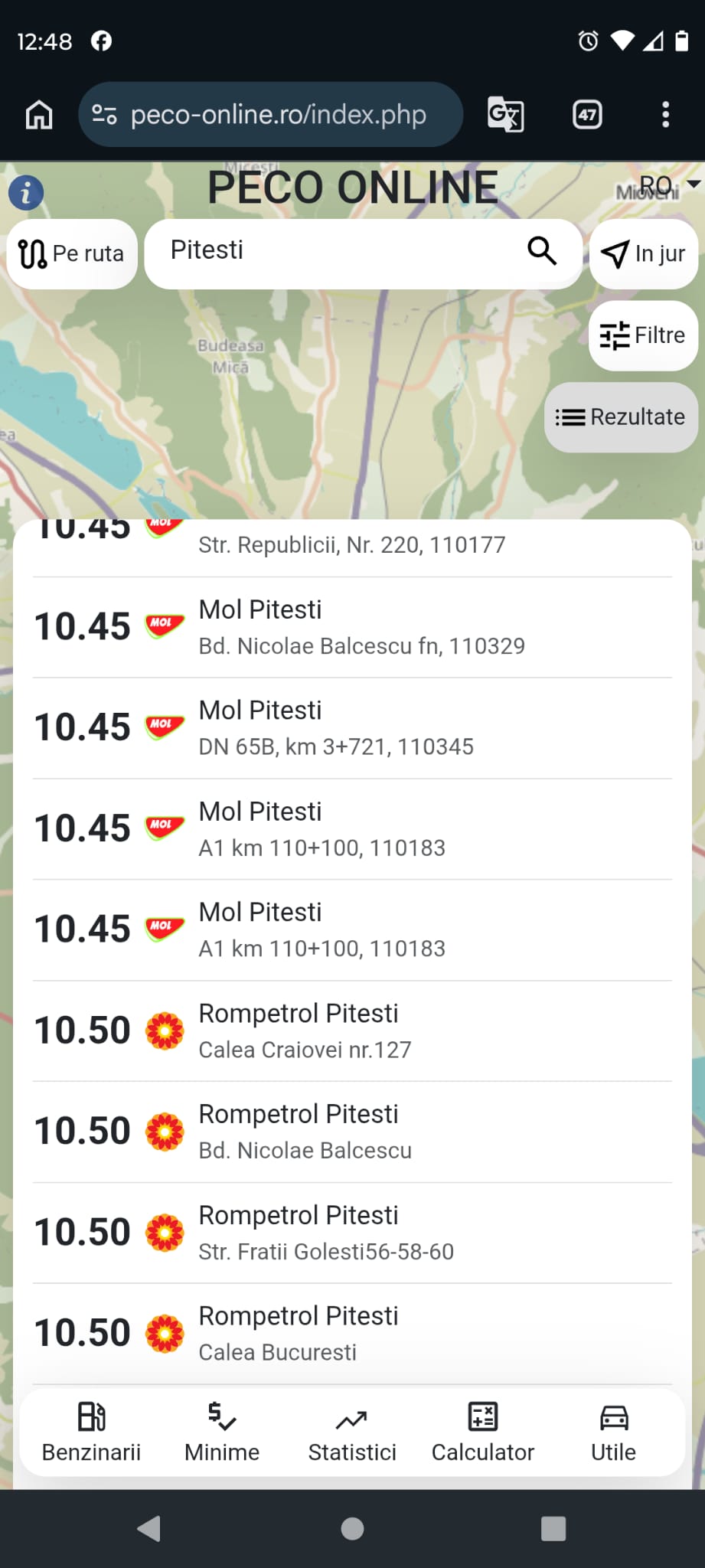The width and height of the screenshot is (705, 1568).
Task: Open the Filtre options
Action: 643,335
